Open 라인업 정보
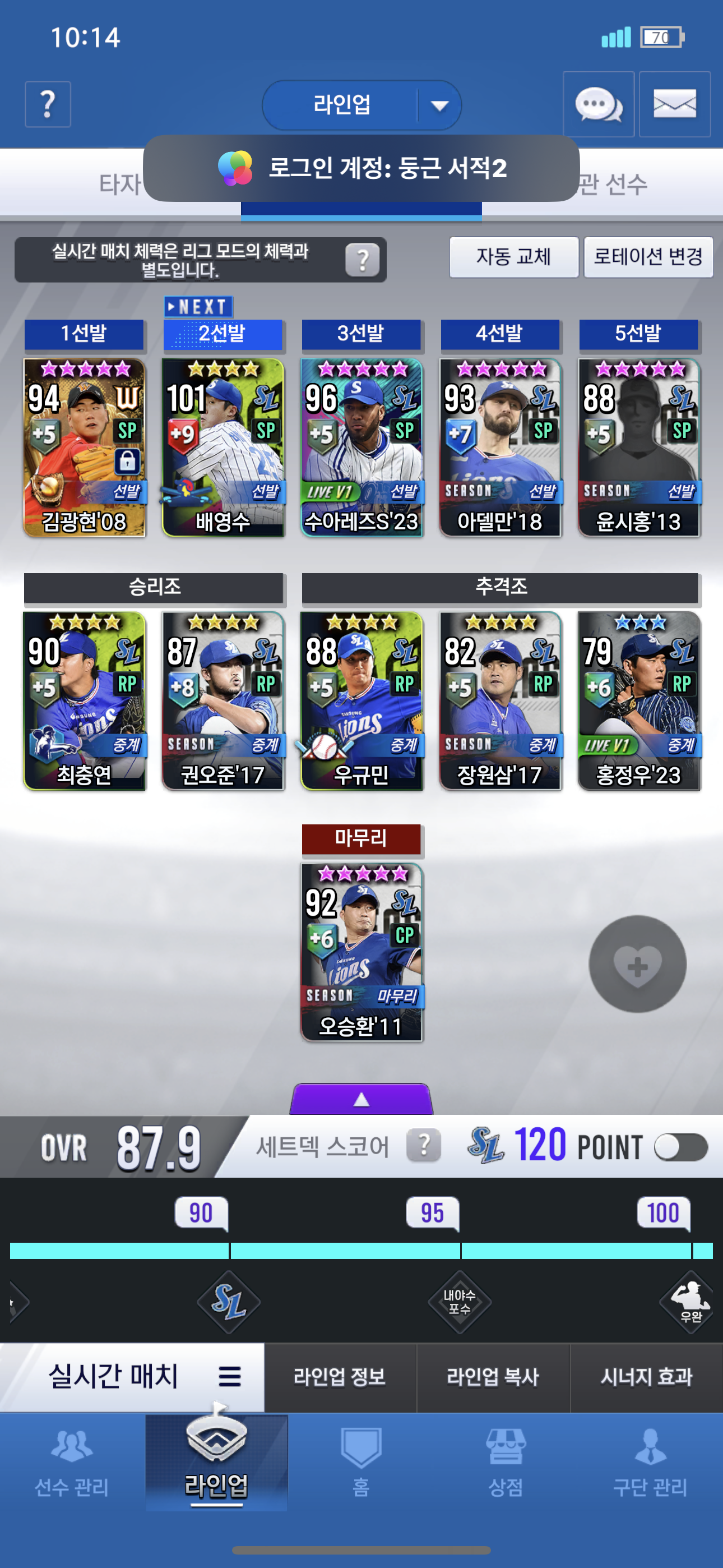Viewport: 723px width, 1568px height. (340, 1377)
